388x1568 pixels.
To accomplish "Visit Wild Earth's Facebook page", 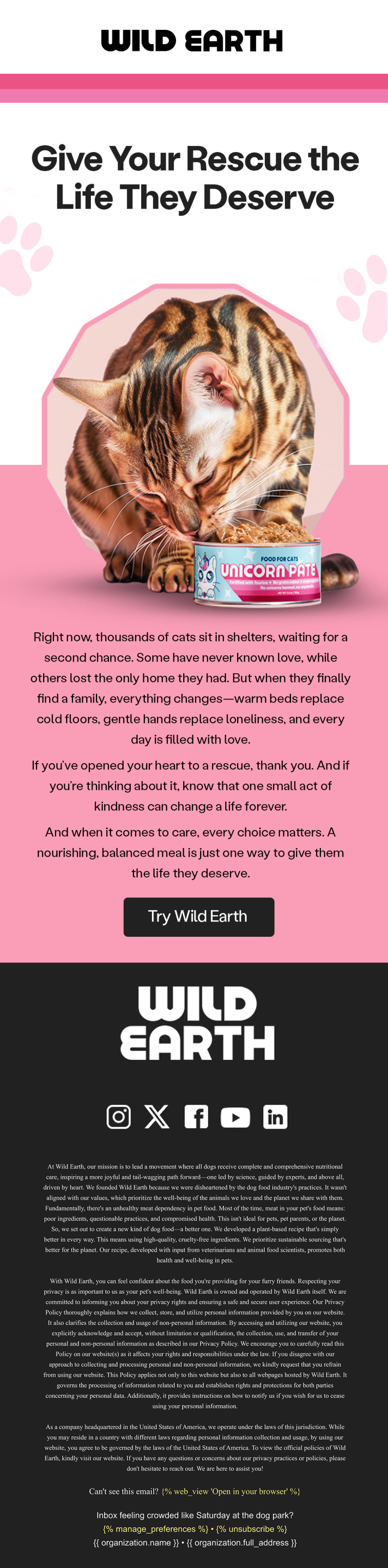I will point(196,1117).
